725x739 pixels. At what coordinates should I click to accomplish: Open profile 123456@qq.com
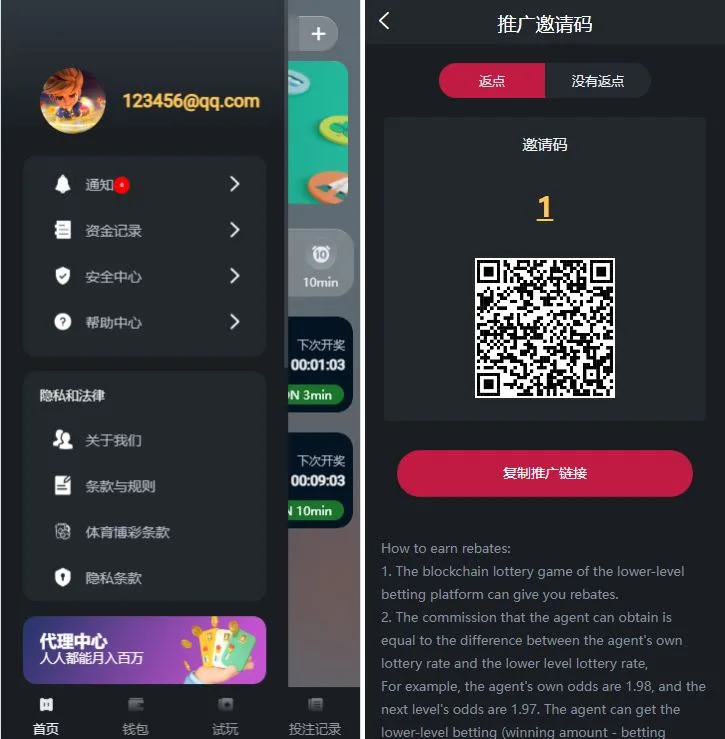[190, 101]
